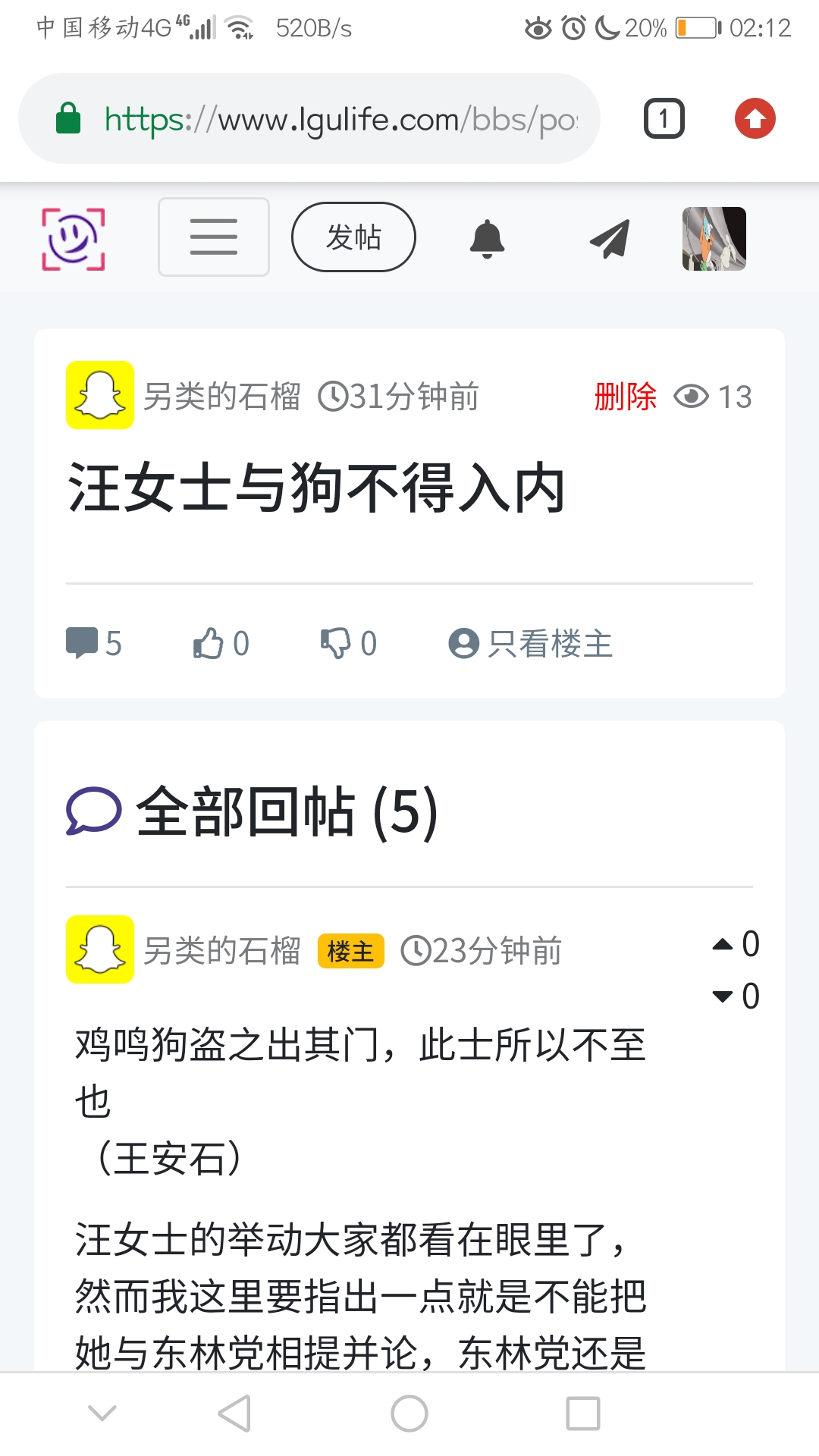Go back with system back button
Viewport: 819px width, 1456px height.
pos(234,1414)
